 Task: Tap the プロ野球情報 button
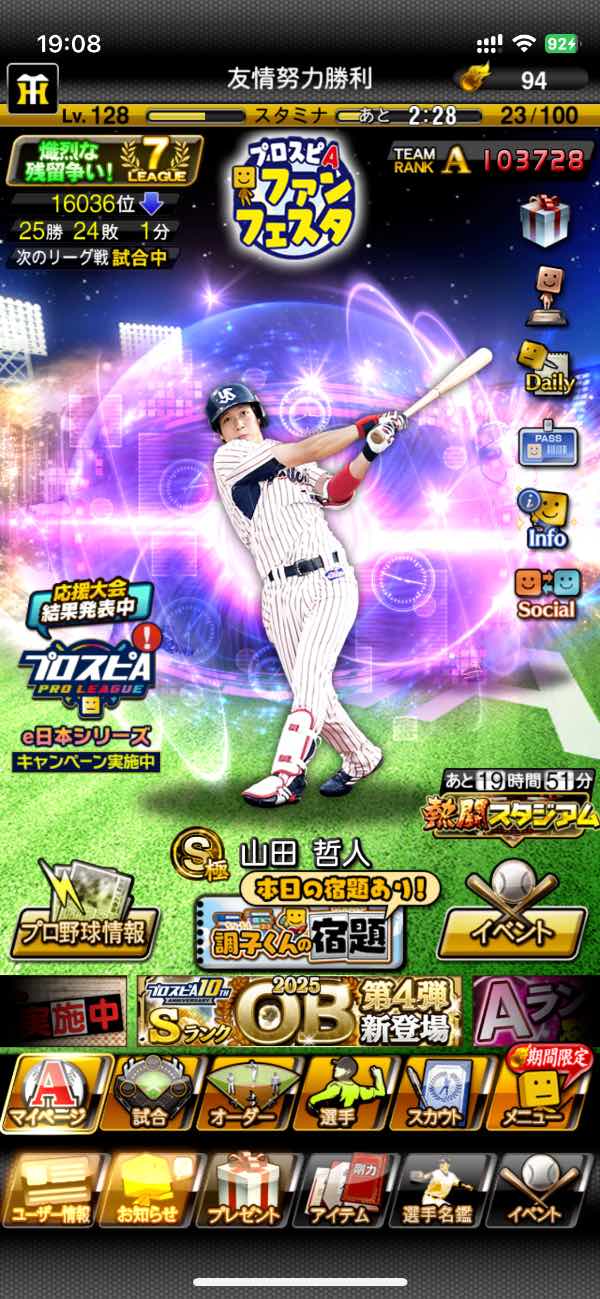click(x=84, y=921)
